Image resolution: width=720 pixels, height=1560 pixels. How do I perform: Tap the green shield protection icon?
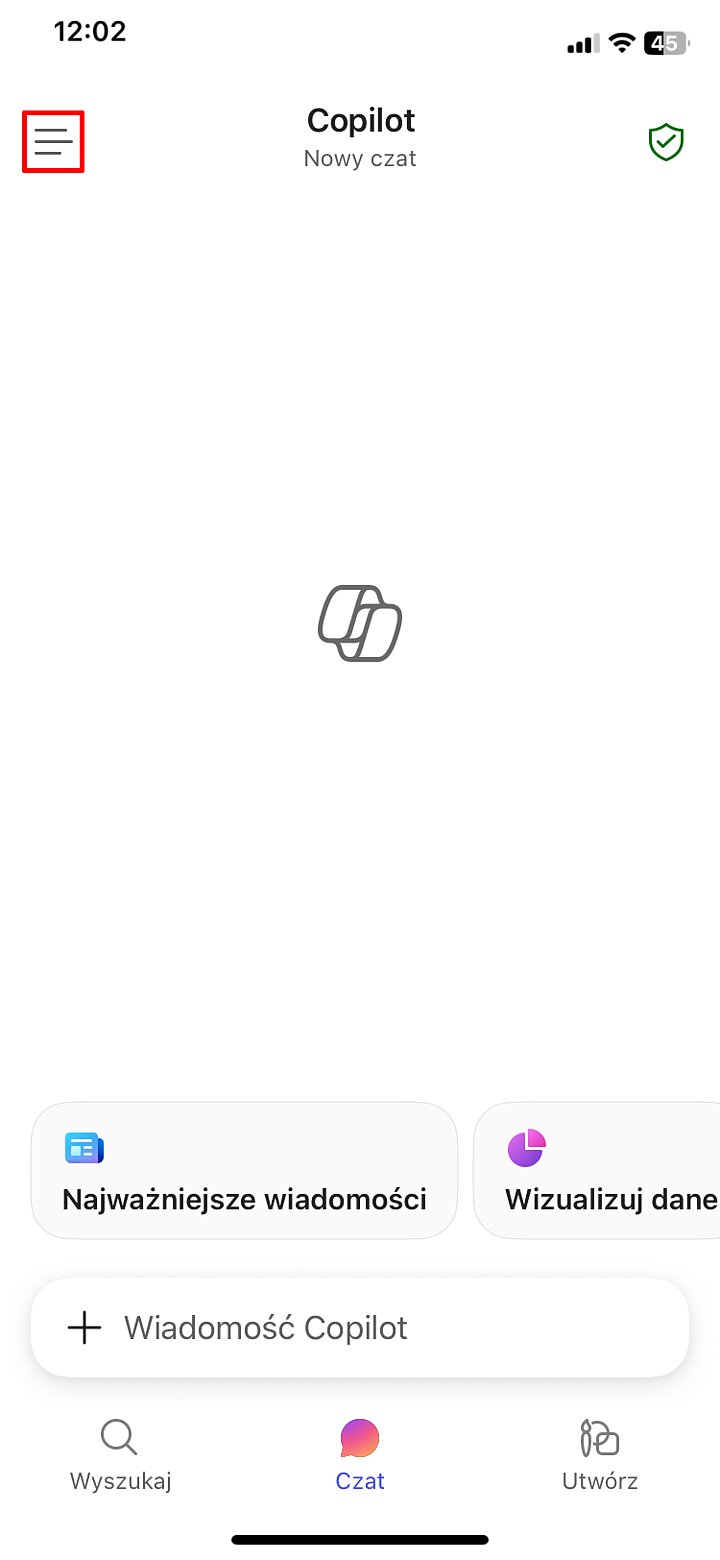point(665,143)
